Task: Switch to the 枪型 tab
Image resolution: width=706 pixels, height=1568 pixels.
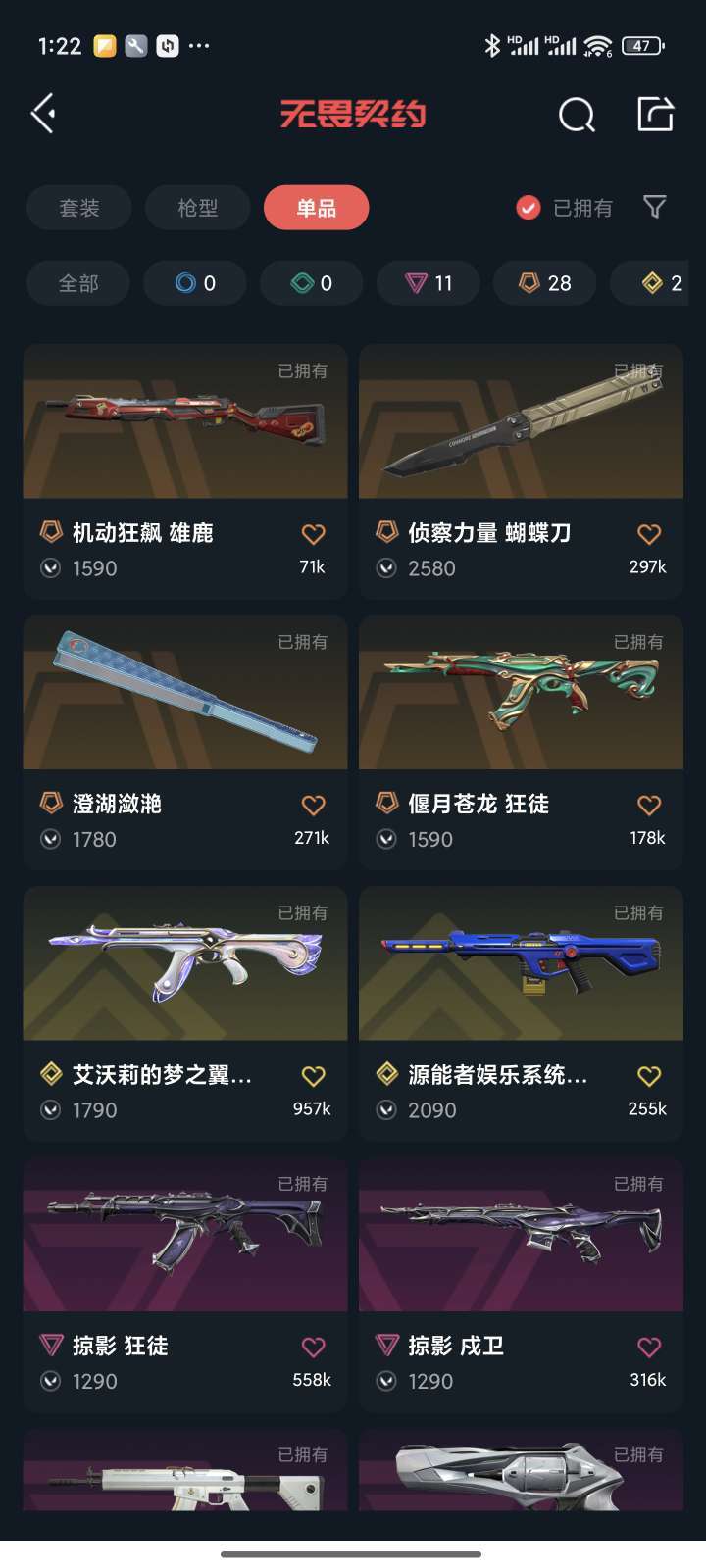Action: (198, 208)
